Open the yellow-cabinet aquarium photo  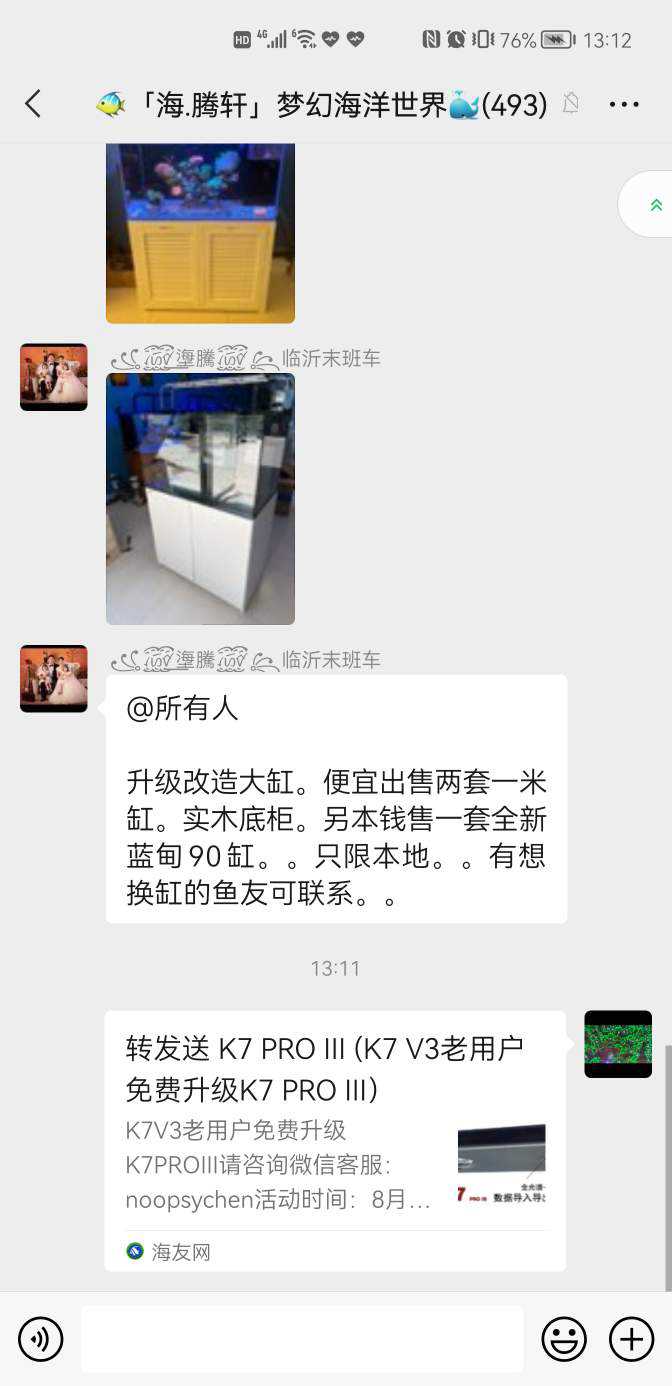point(200,234)
